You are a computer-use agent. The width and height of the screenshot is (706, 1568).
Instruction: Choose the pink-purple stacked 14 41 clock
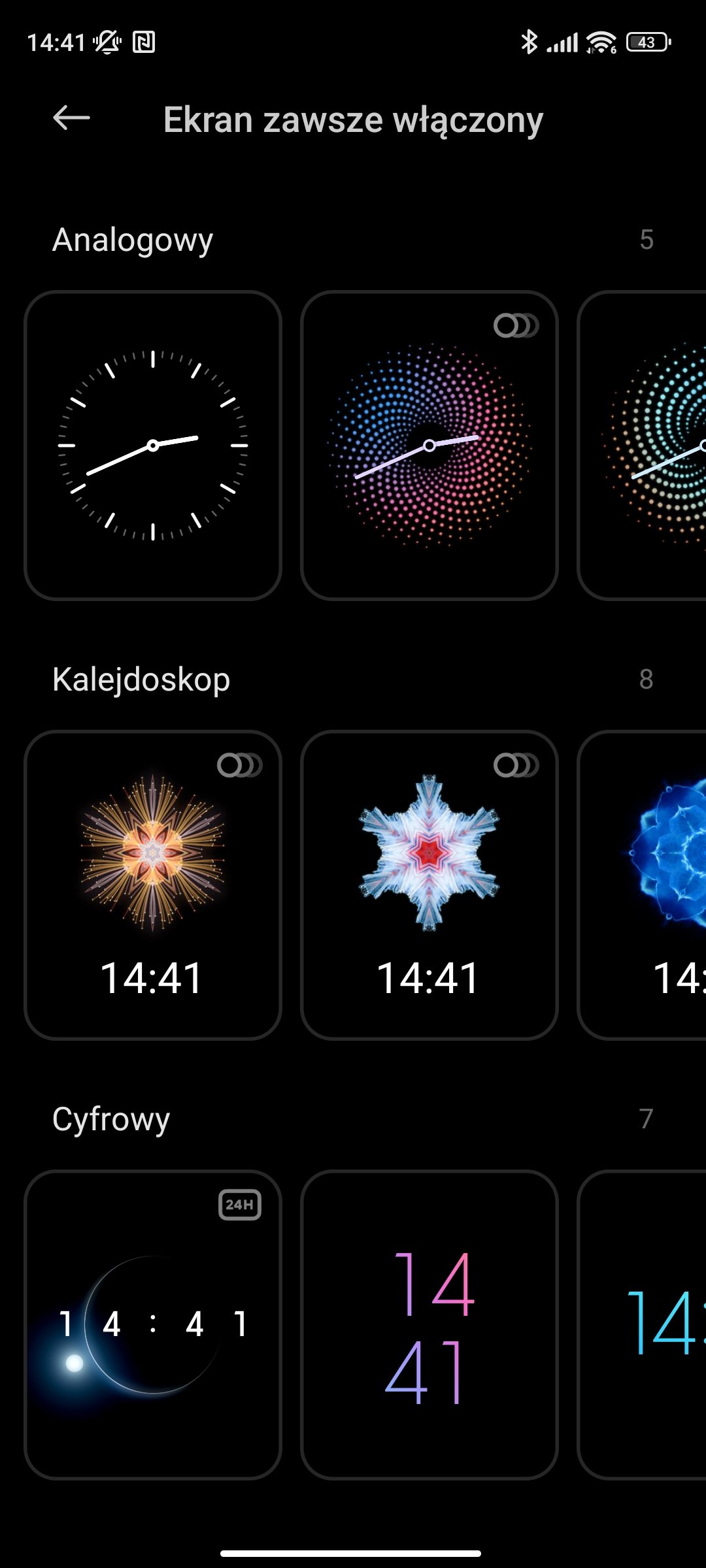click(x=429, y=1325)
